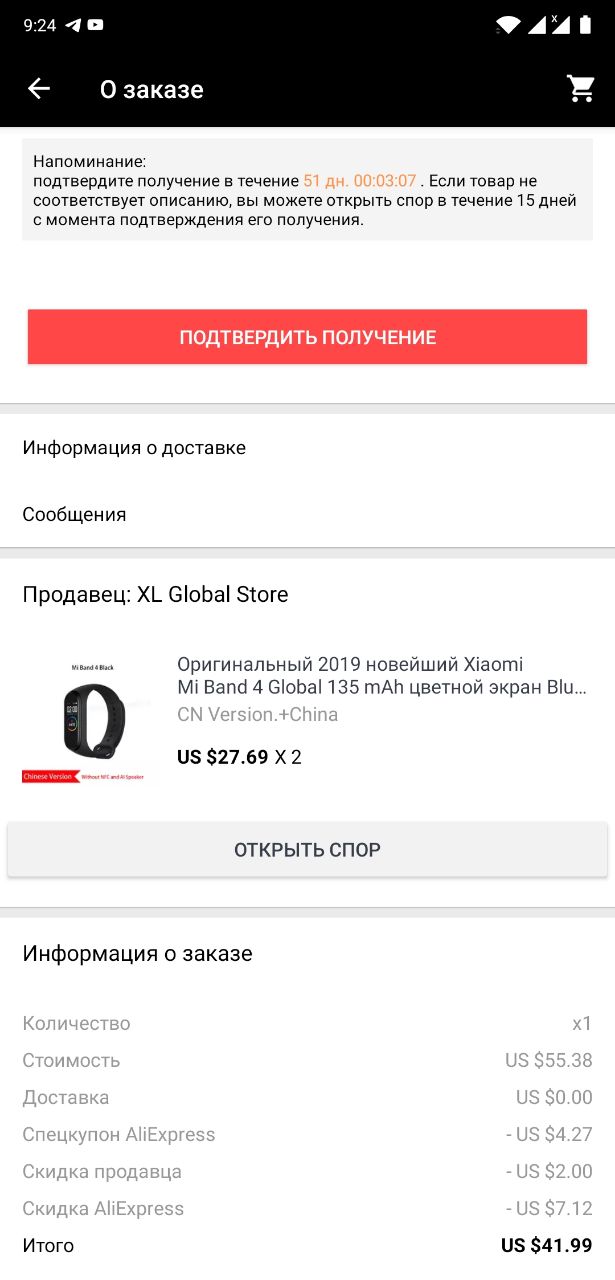The width and height of the screenshot is (615, 1280).
Task: Open the shopping cart
Action: 581,89
